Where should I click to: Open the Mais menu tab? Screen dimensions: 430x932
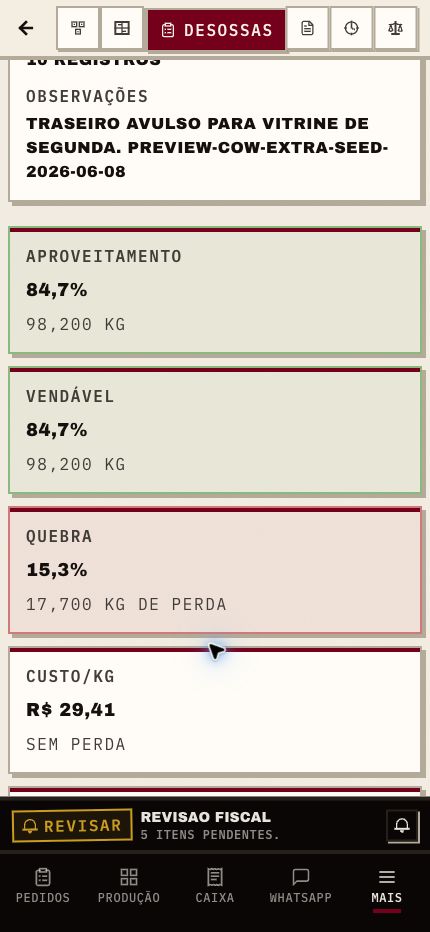point(387,886)
